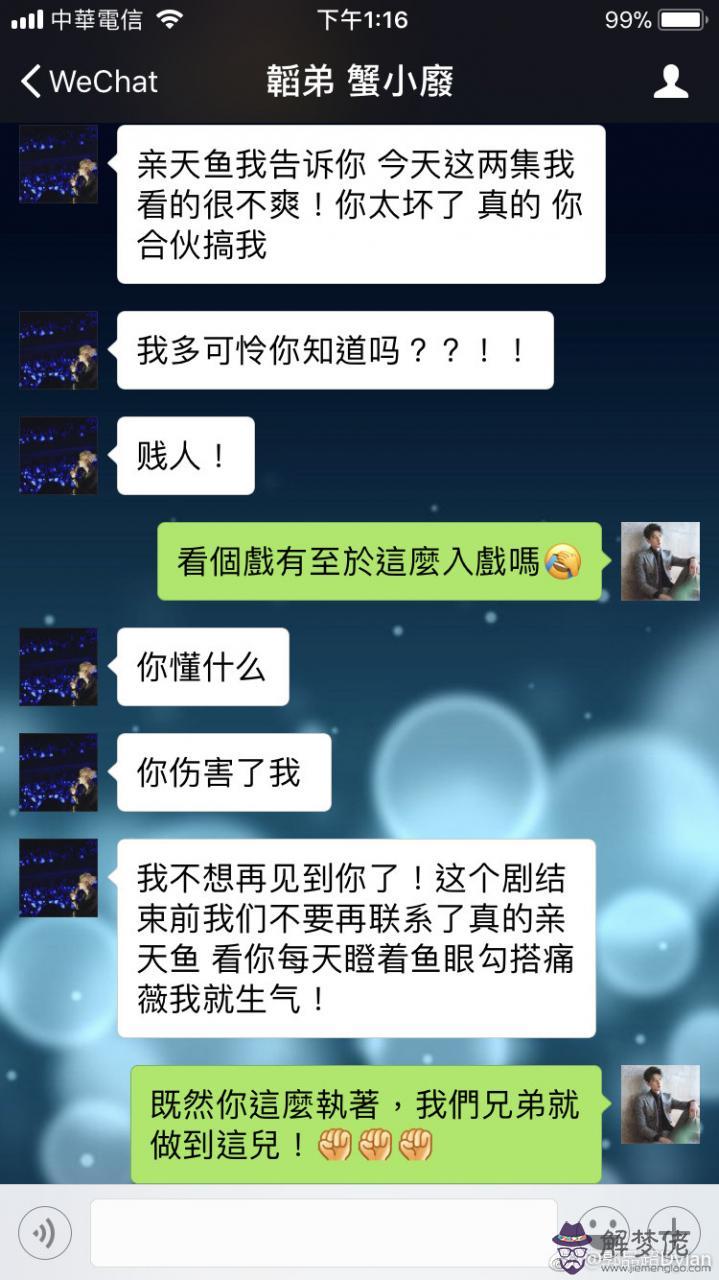Tap the voice message icon
This screenshot has height=1280, width=719.
click(x=45, y=1232)
